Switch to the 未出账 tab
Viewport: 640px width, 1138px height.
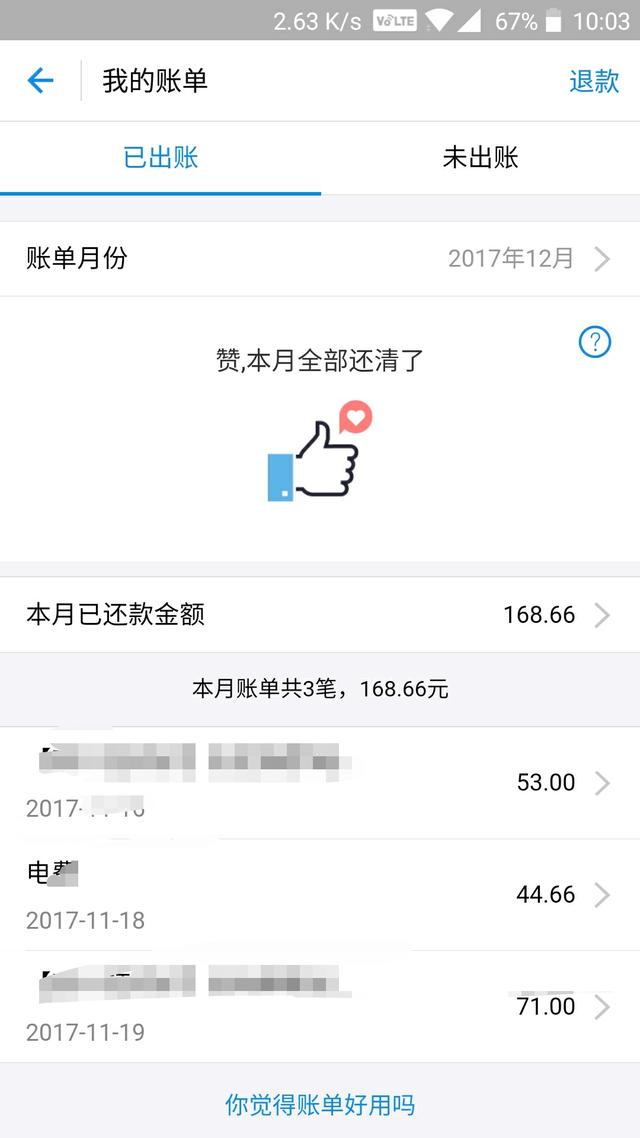click(480, 158)
